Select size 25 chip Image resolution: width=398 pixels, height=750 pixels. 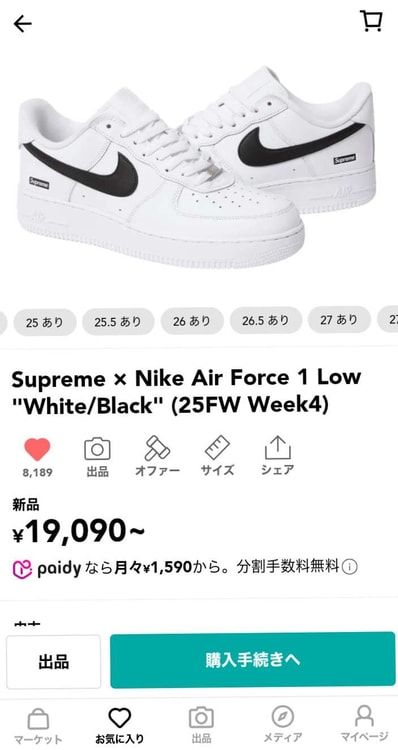click(x=44, y=322)
